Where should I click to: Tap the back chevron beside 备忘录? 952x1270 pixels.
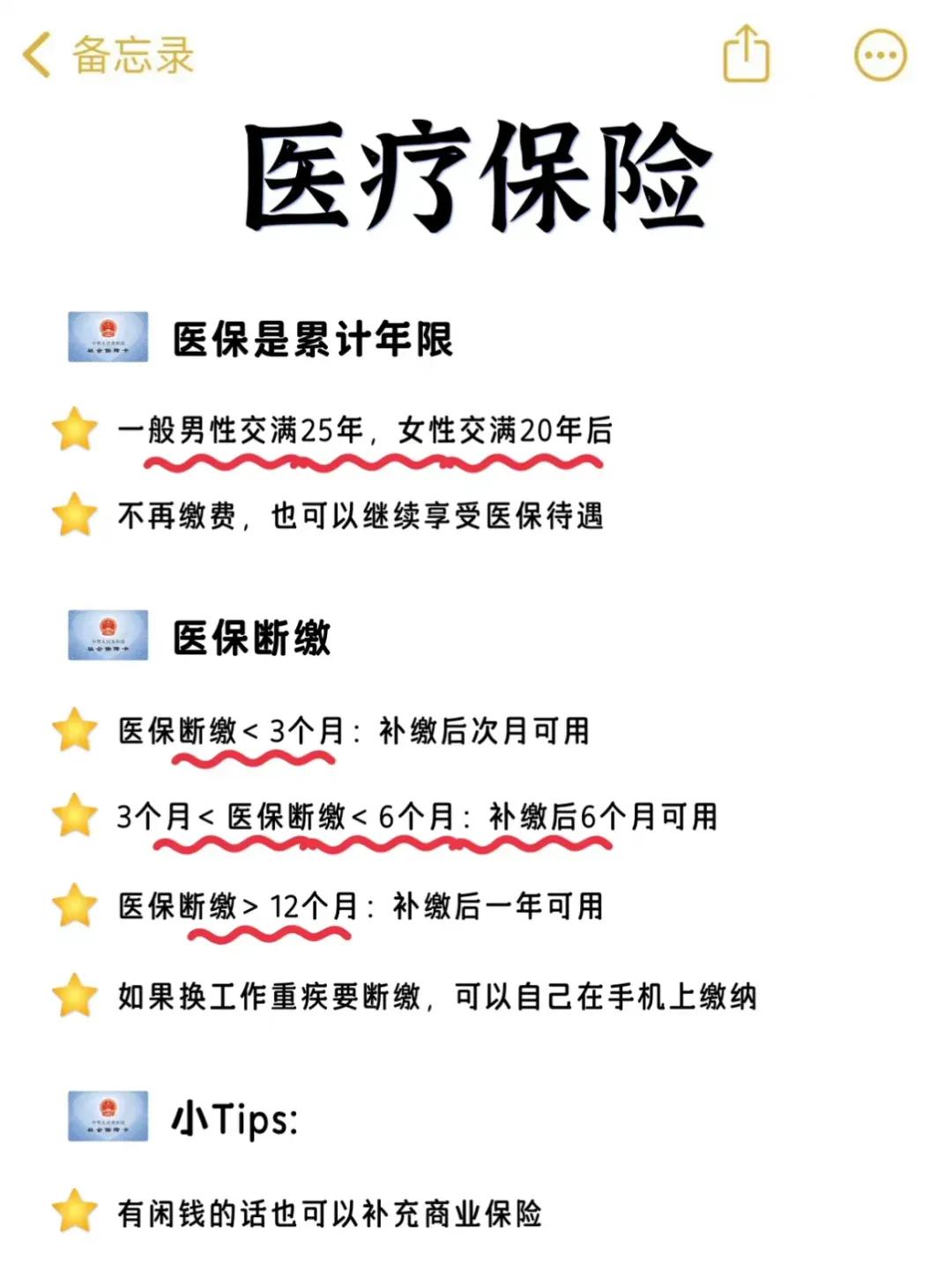[x=35, y=55]
